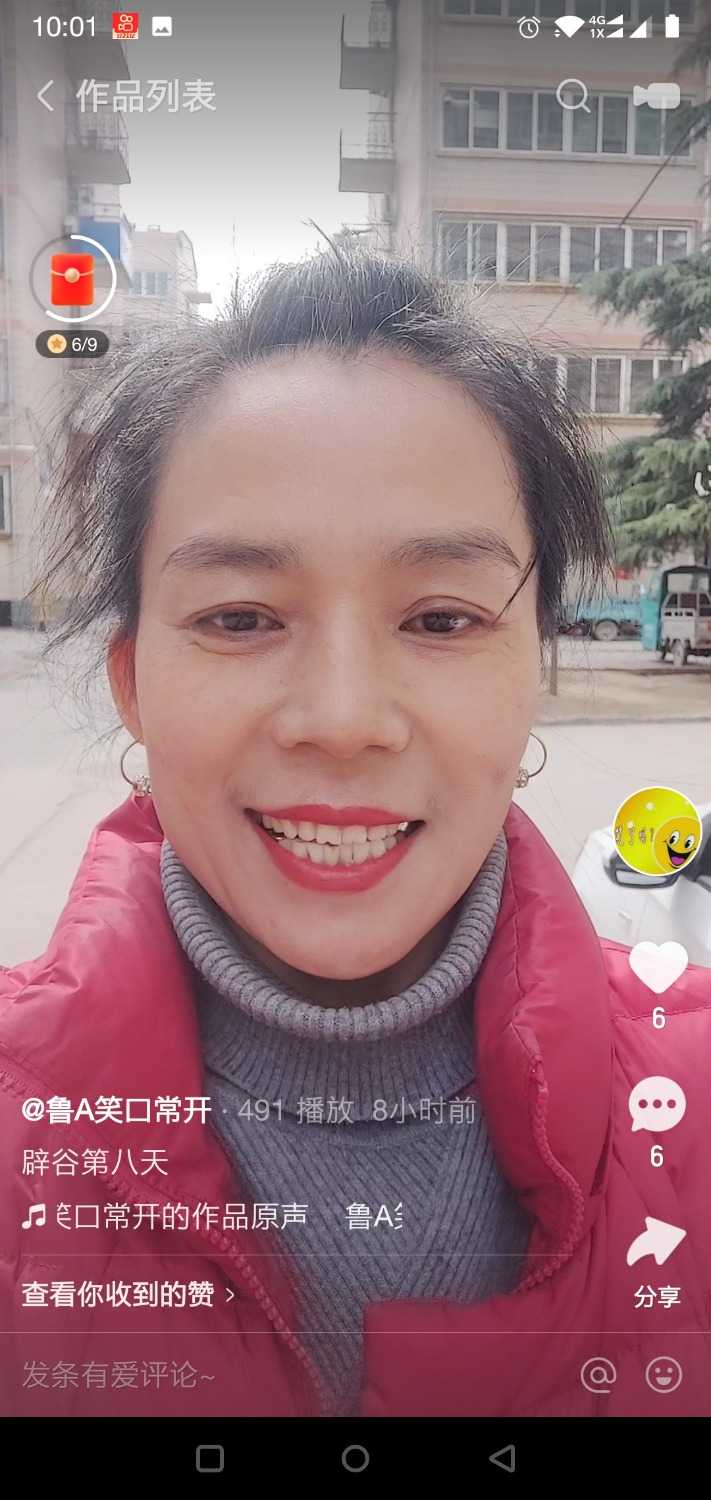Go back from 作品列表
The height and width of the screenshot is (1500, 711).
click(x=45, y=96)
